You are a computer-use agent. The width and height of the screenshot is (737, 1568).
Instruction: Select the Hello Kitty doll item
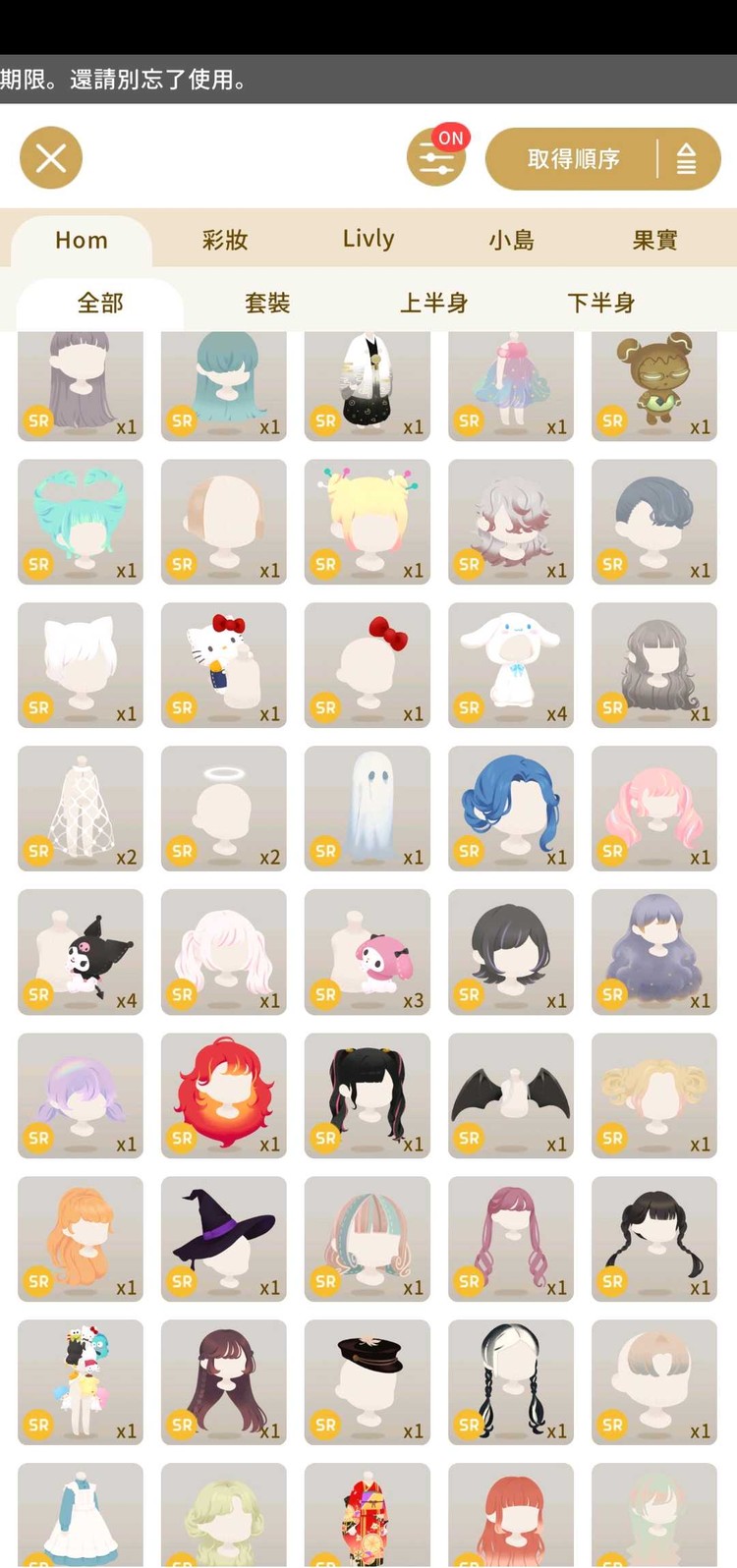(x=224, y=665)
